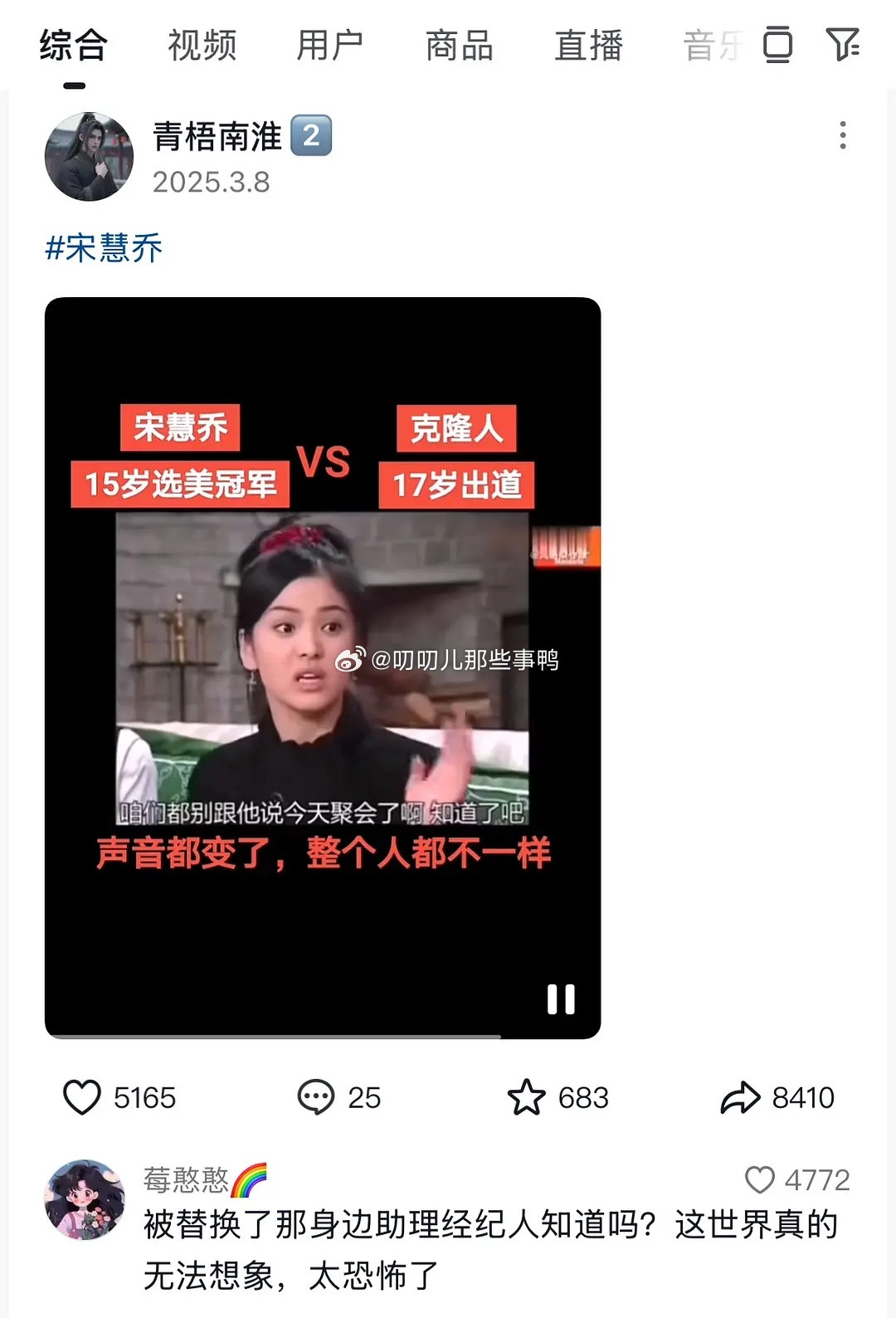896x1318 pixels.
Task: Switch to the 视频 tab
Action: click(202, 46)
